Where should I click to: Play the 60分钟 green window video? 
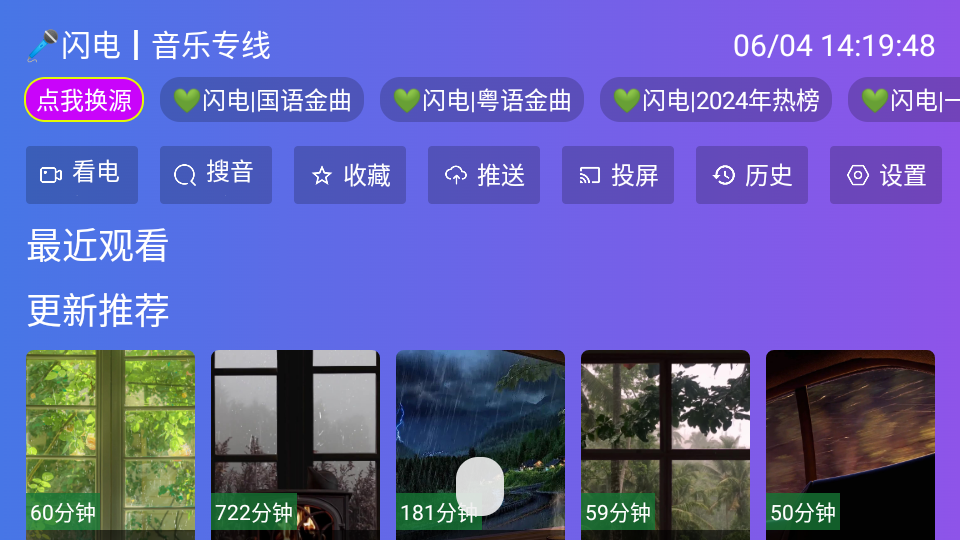tap(110, 440)
